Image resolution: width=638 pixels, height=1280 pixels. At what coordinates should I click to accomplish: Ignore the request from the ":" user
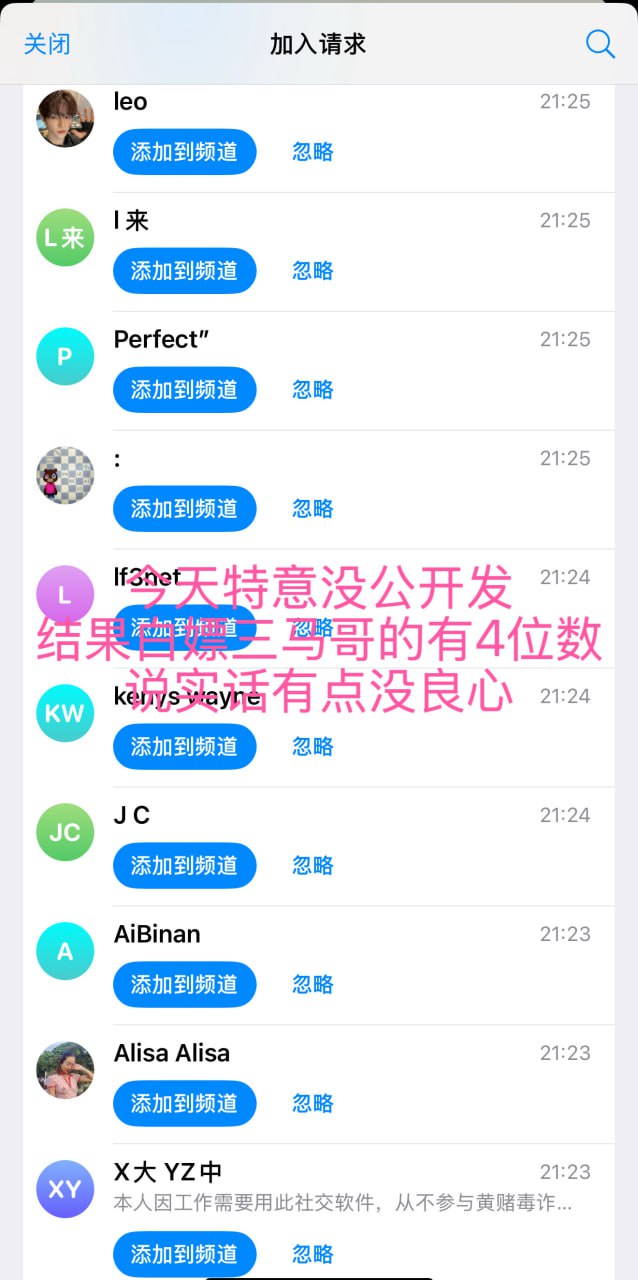(312, 509)
